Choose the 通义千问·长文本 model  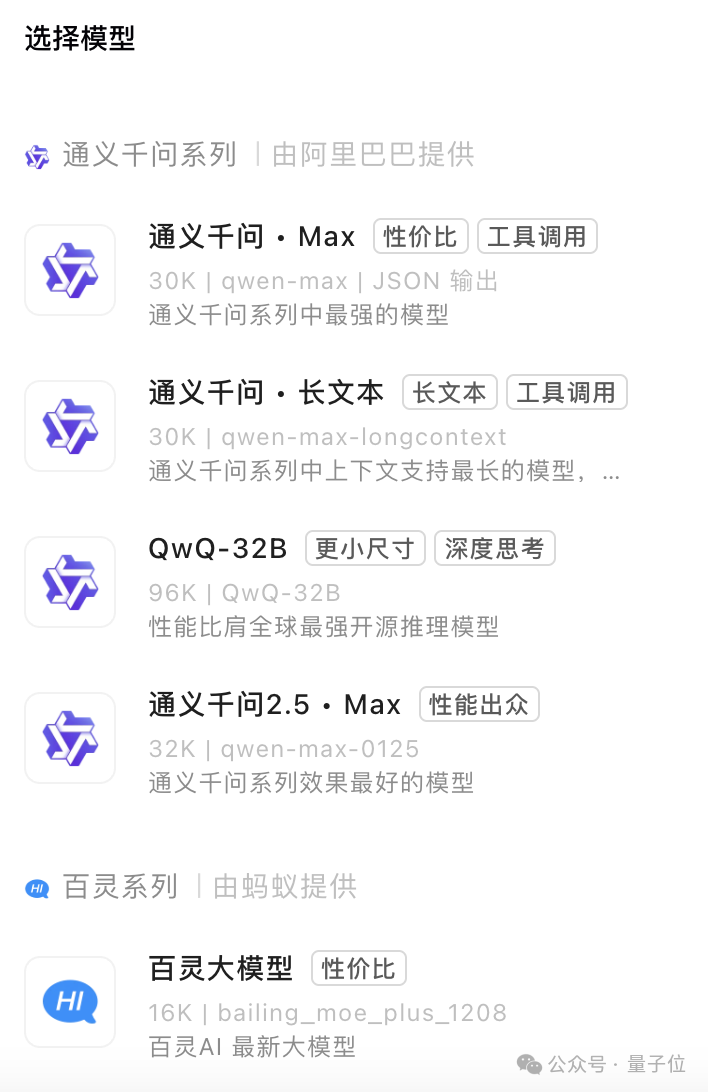tap(266, 394)
